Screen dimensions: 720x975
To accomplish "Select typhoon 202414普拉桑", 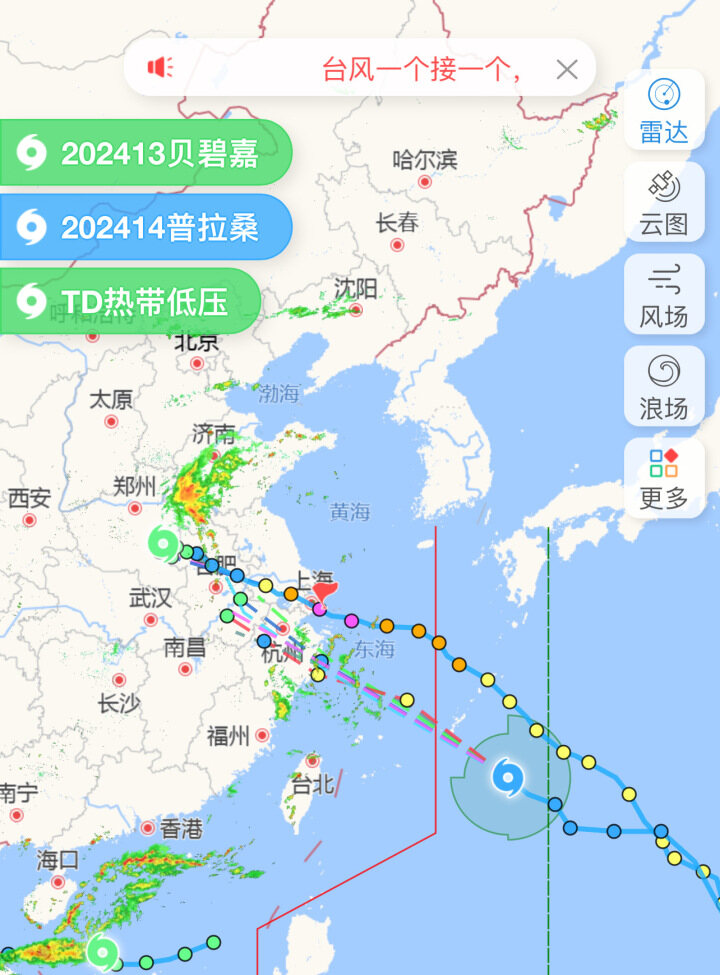I will [x=145, y=227].
